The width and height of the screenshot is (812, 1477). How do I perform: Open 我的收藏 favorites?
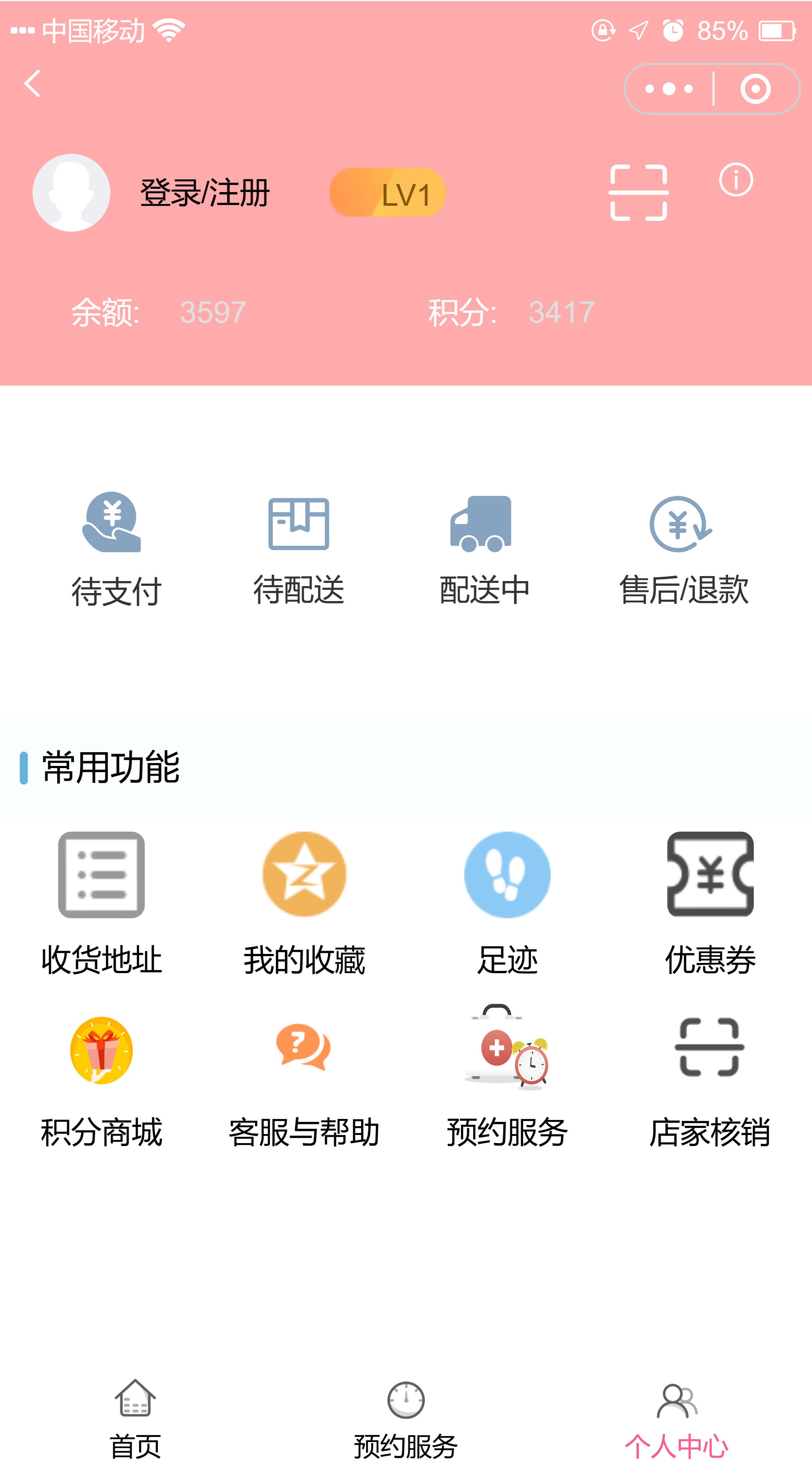[305, 903]
